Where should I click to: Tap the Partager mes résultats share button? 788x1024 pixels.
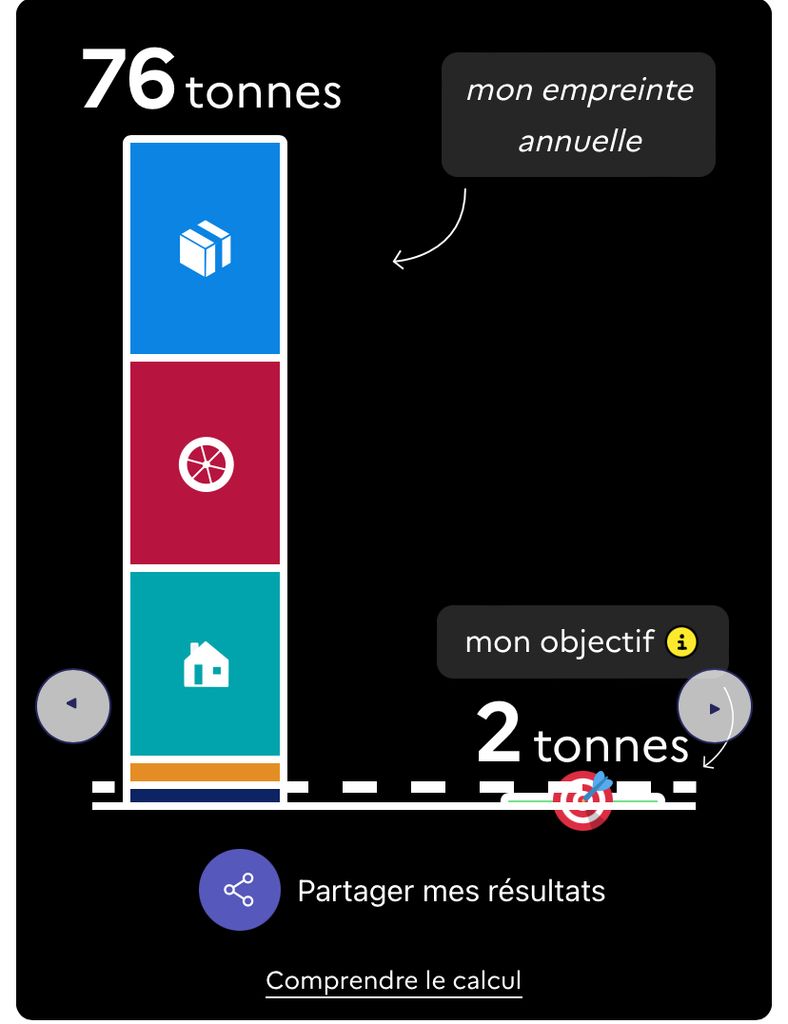(239, 890)
